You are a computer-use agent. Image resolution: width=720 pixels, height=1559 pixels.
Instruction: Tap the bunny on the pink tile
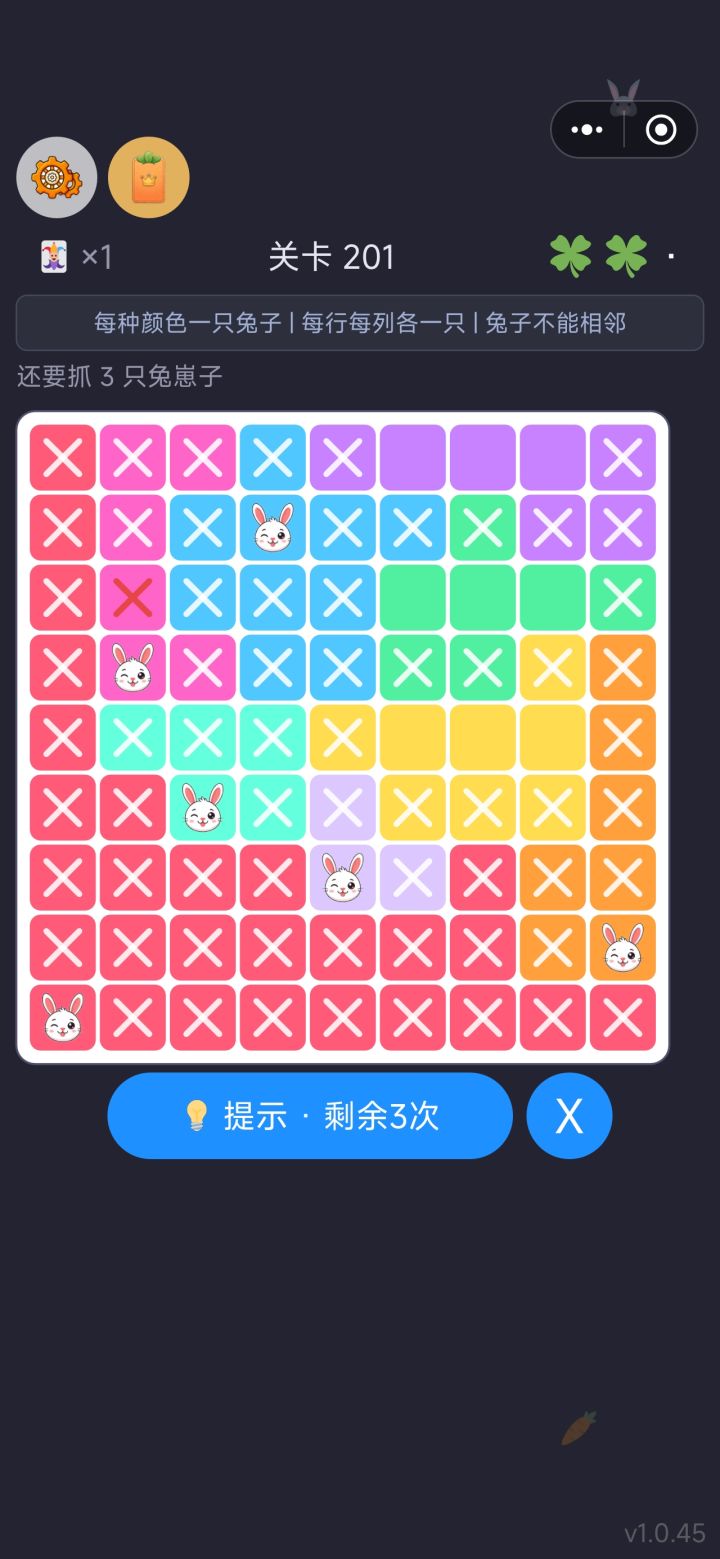[x=132, y=668]
